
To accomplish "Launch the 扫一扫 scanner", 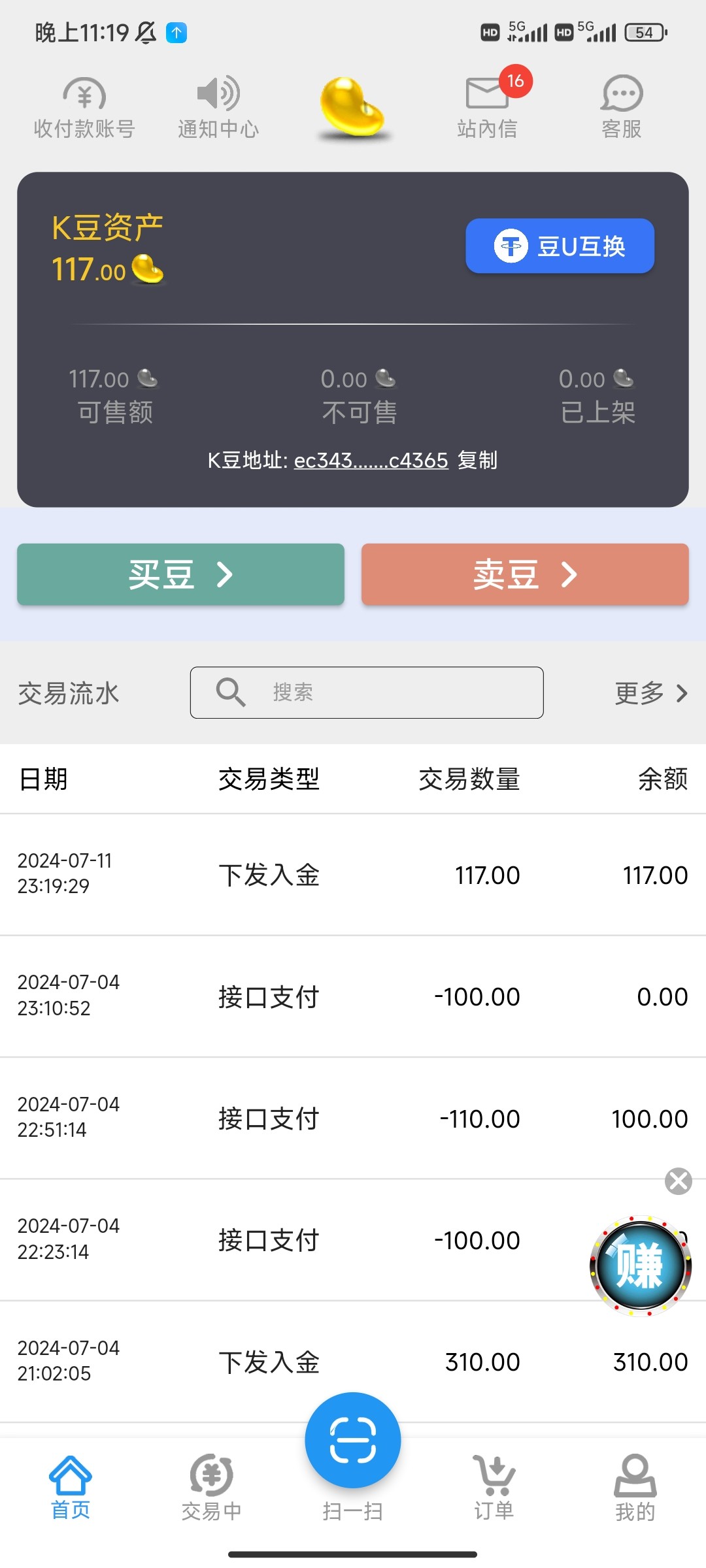I will click(353, 1441).
